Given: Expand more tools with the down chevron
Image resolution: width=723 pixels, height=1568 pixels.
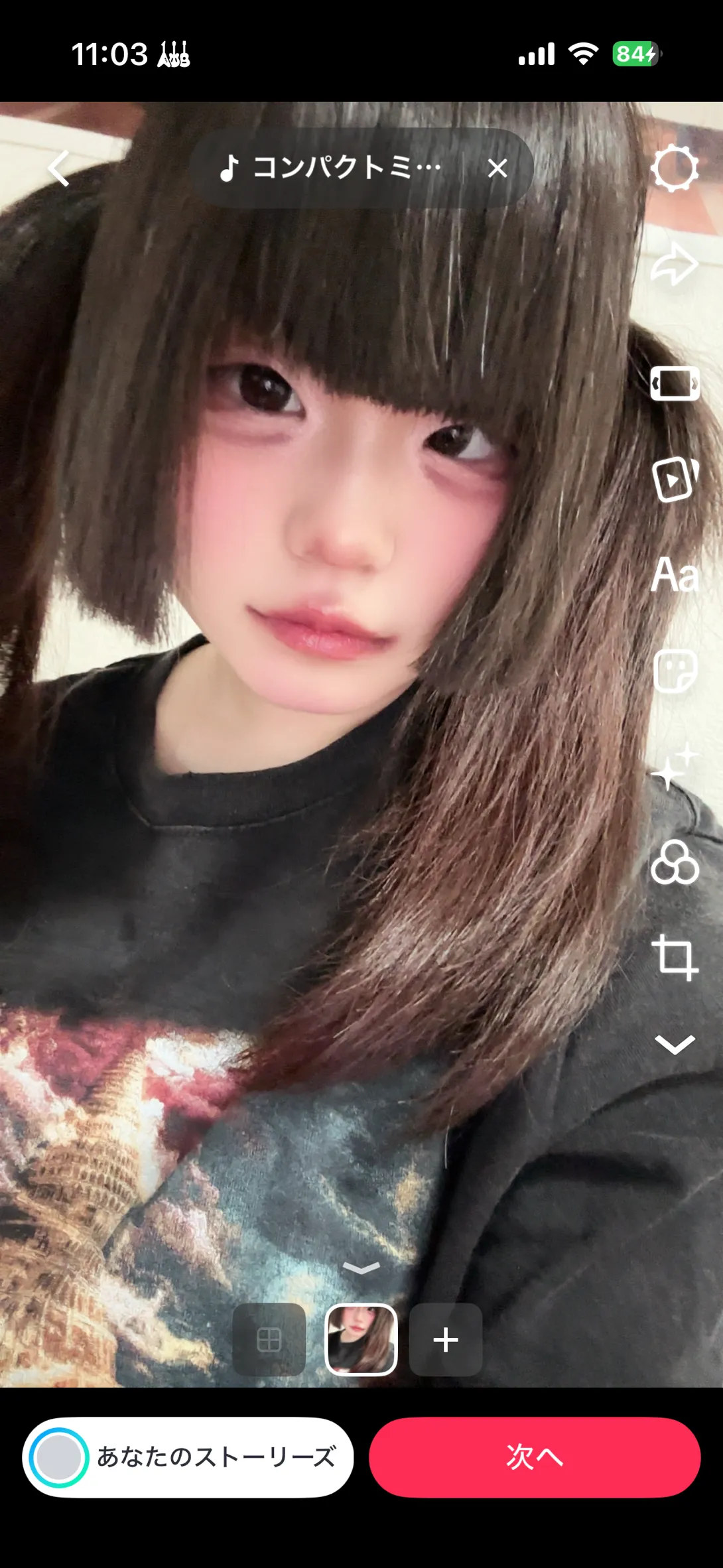Looking at the screenshot, I should click(x=675, y=1044).
